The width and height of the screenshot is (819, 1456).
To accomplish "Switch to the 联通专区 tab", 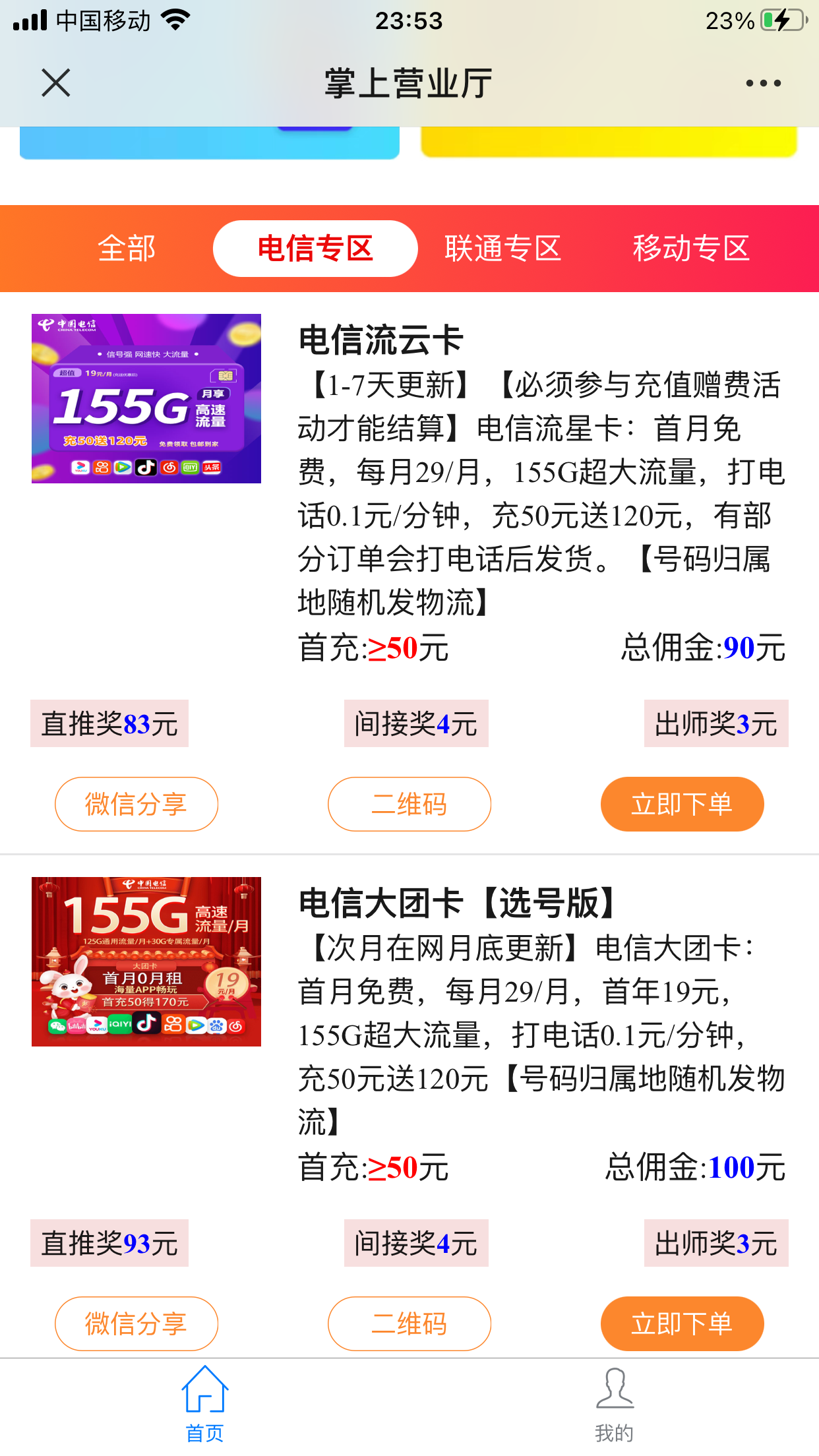I will pyautogui.click(x=504, y=248).
